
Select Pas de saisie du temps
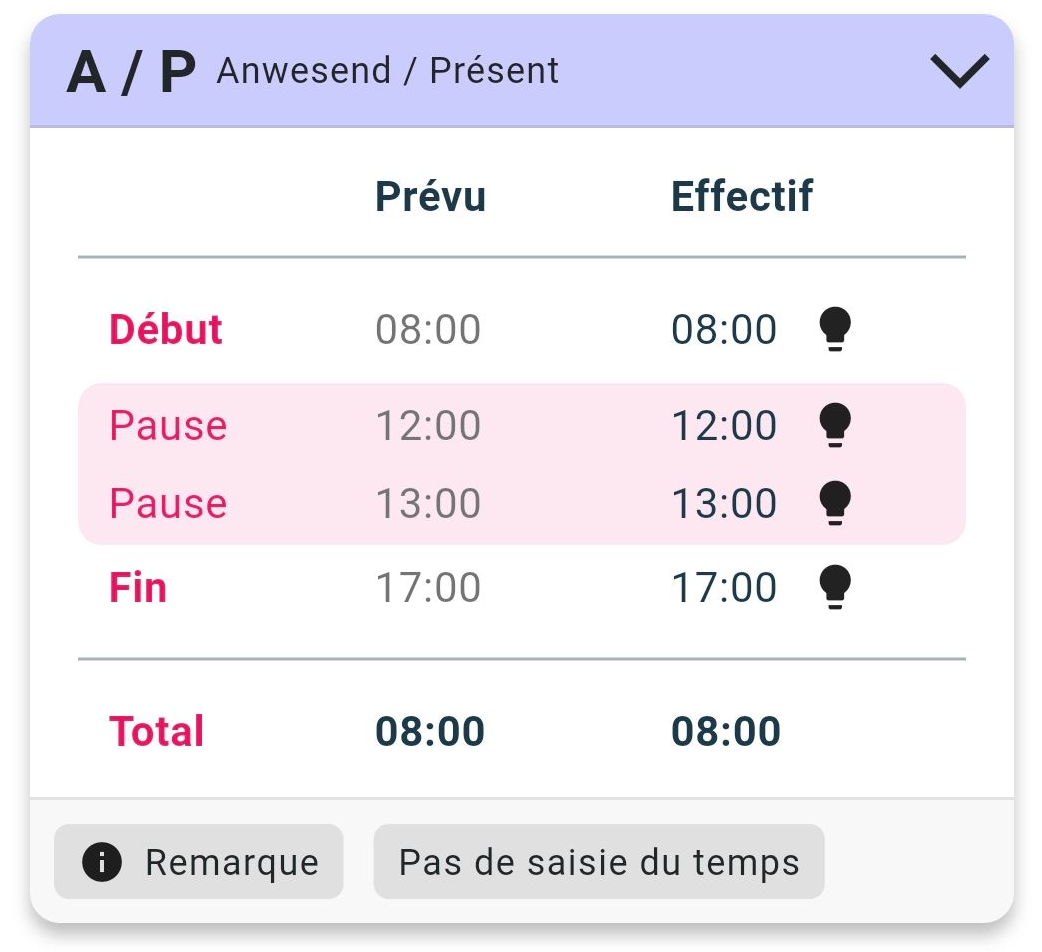click(598, 862)
